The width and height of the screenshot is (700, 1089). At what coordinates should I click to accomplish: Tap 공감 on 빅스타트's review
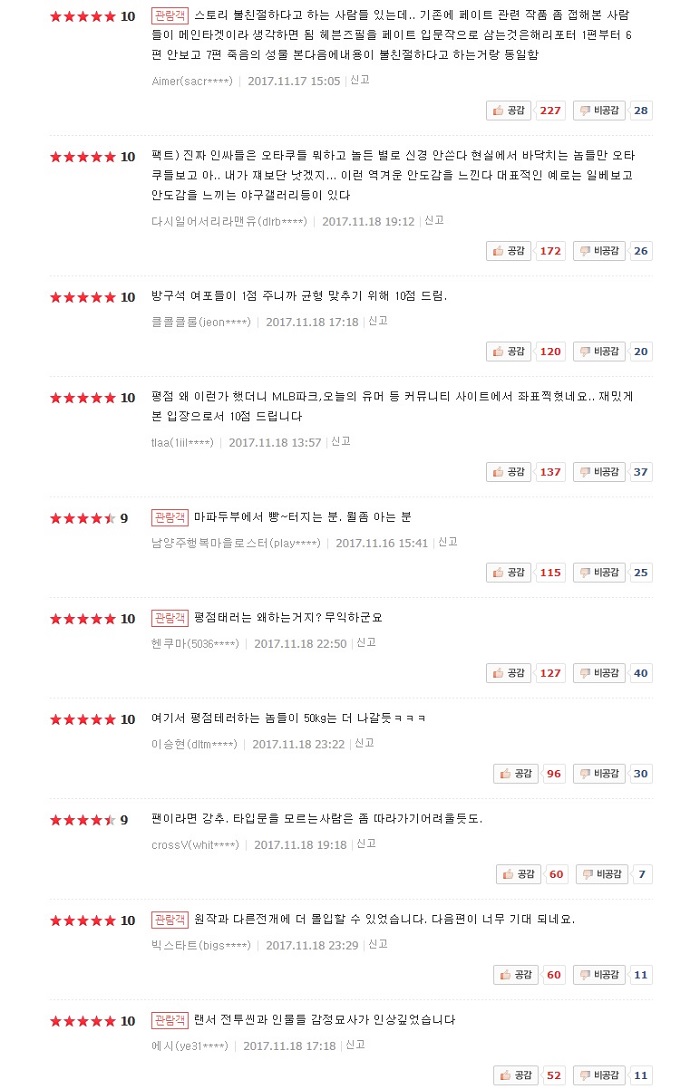516,974
